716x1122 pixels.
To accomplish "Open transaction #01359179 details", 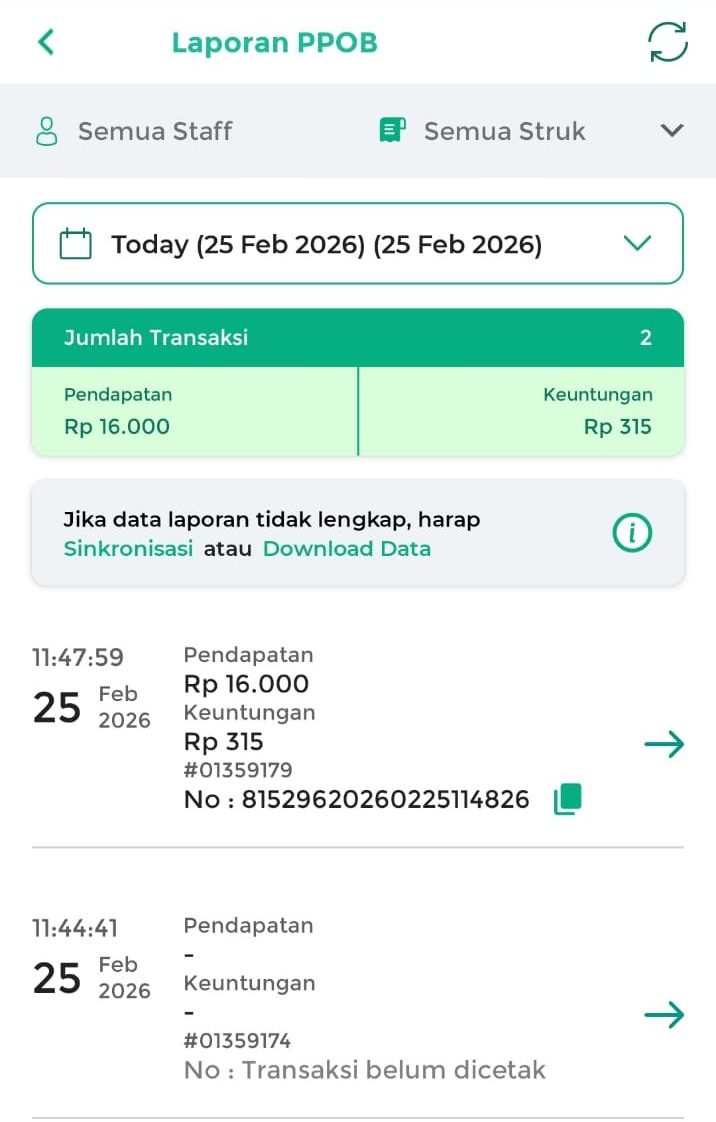I will (x=663, y=744).
